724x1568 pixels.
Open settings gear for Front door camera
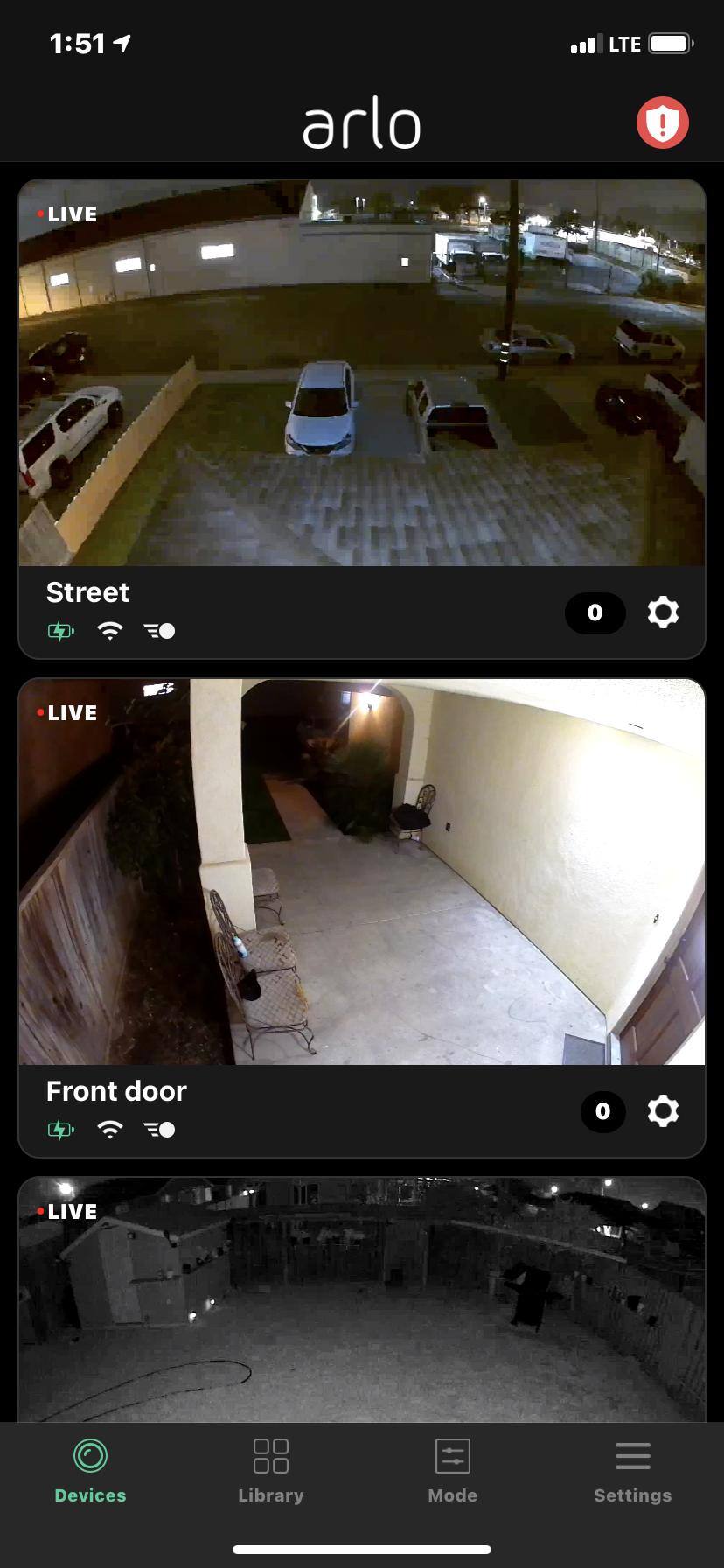point(663,1111)
